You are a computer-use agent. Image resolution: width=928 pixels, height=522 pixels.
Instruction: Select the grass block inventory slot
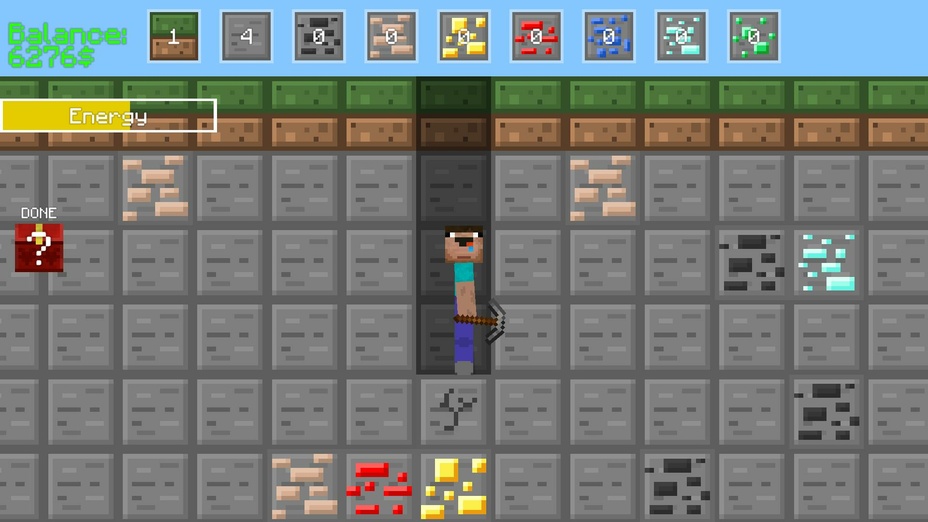pos(174,37)
